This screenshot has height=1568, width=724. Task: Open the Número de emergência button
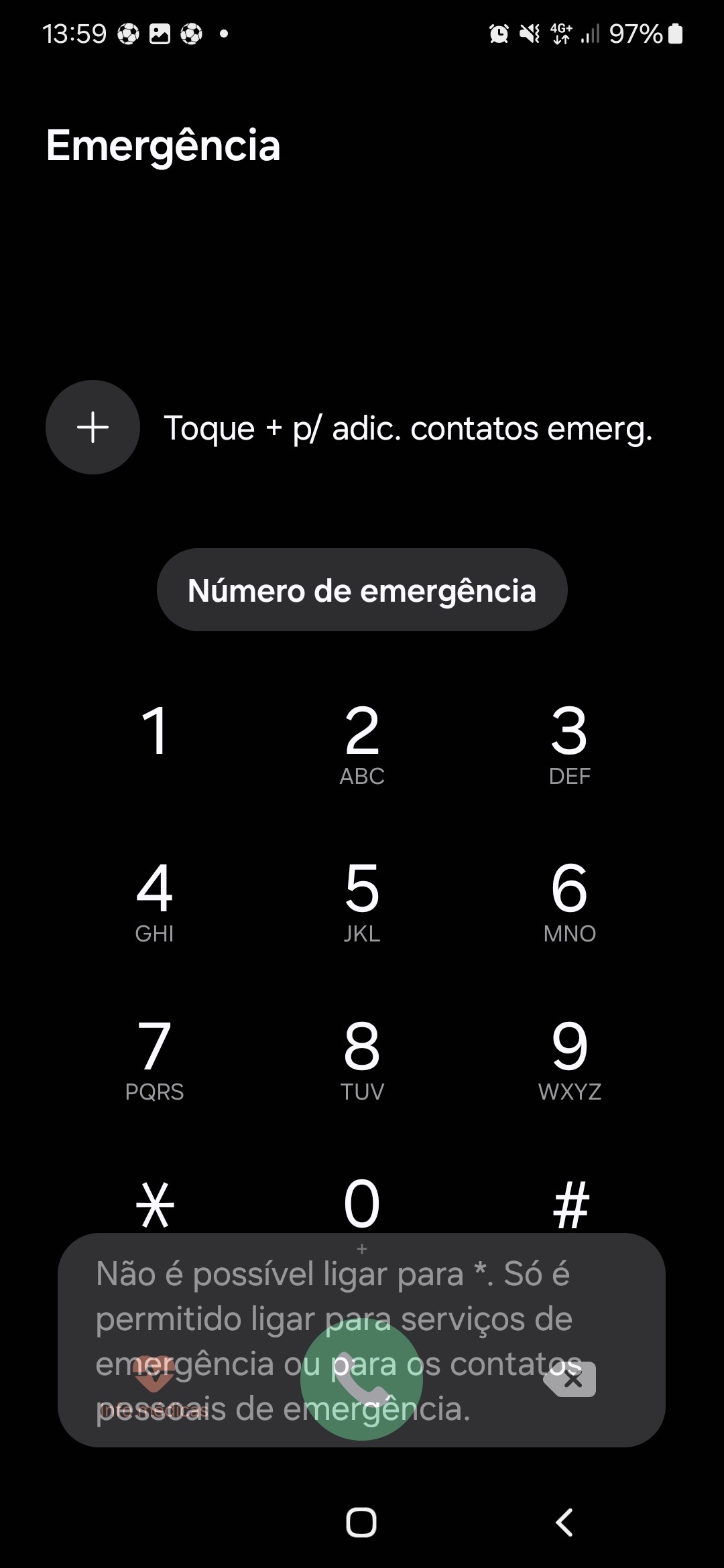point(362,590)
